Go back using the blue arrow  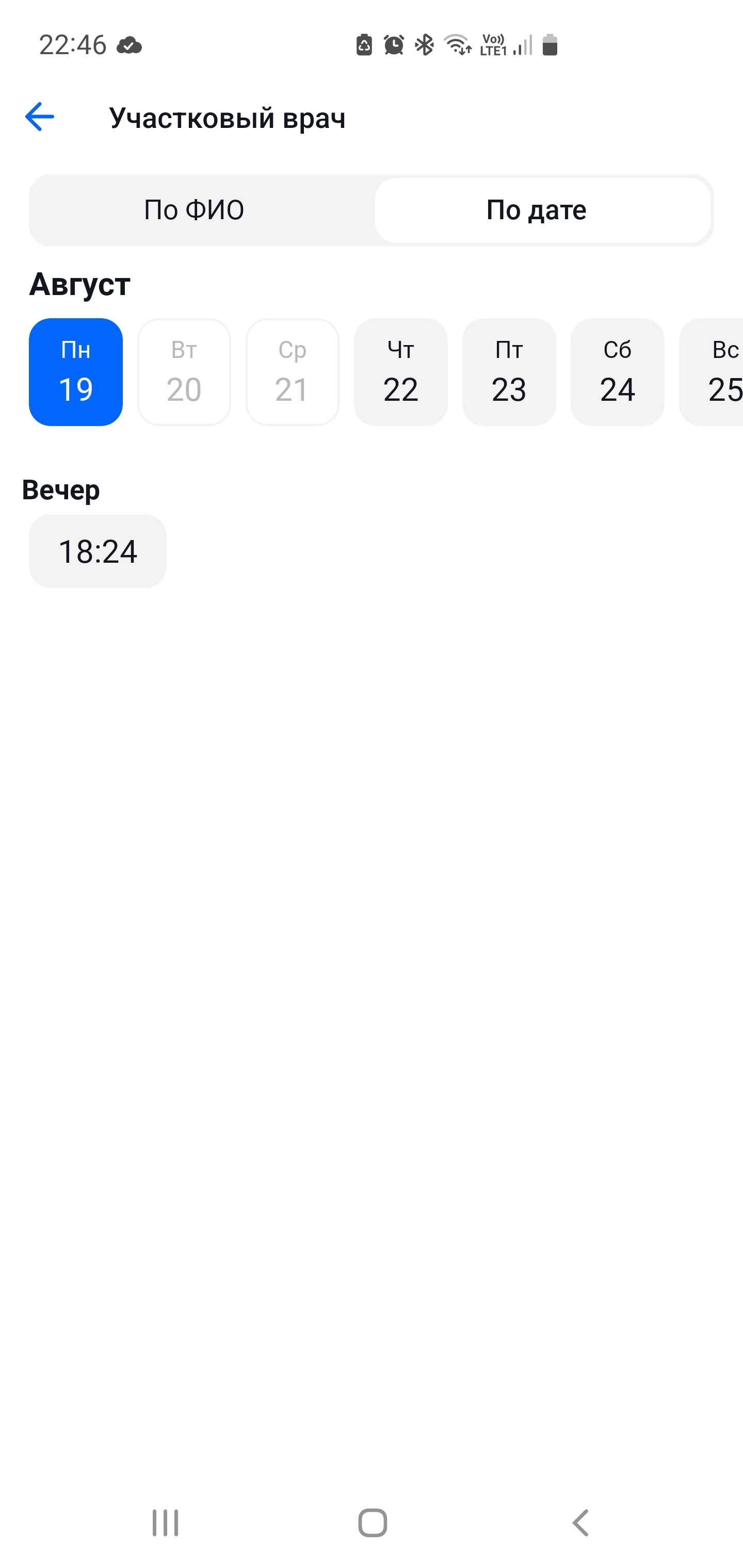(x=40, y=117)
